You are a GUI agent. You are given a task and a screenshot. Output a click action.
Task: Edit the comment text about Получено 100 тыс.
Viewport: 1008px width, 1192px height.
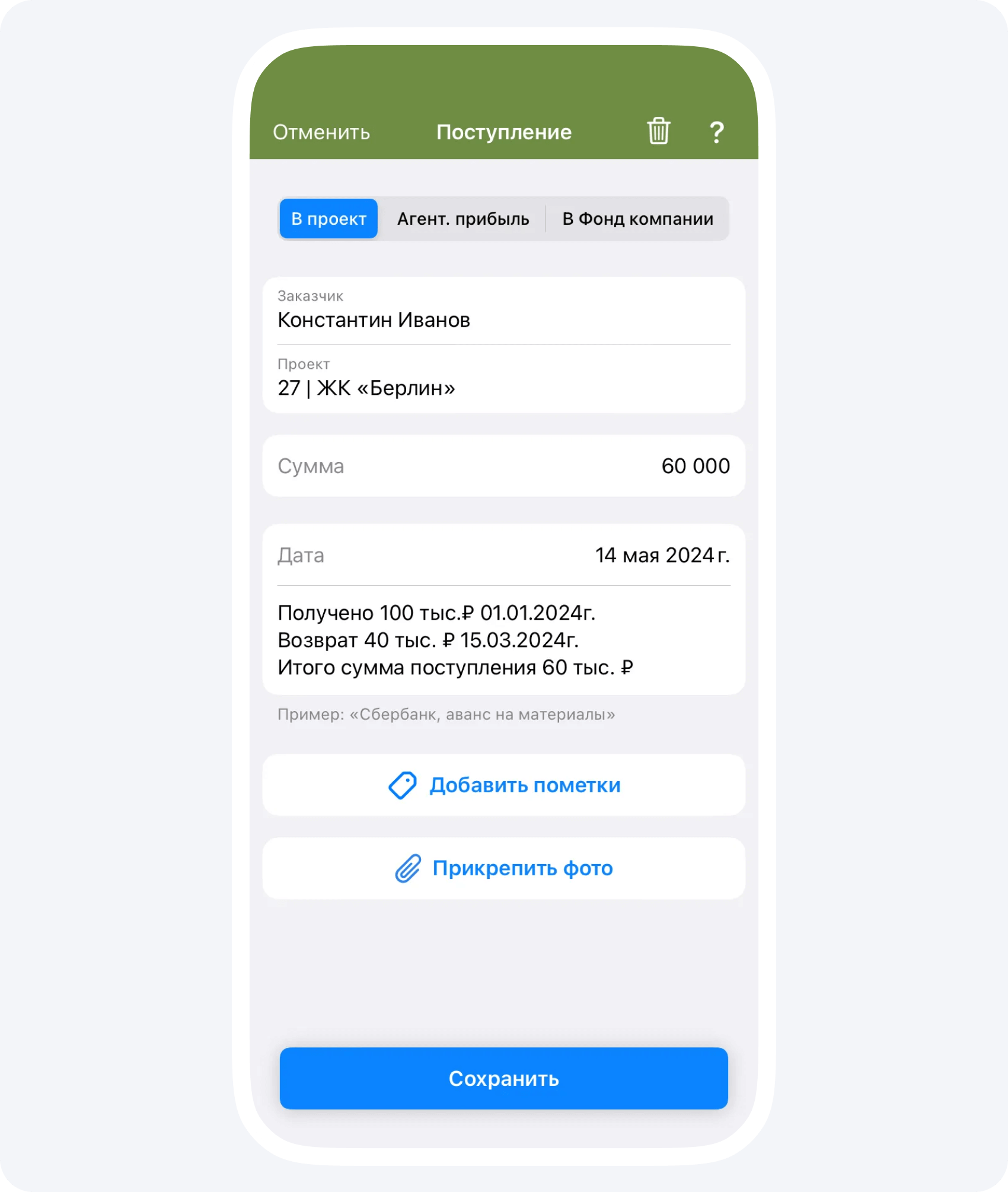(x=455, y=640)
